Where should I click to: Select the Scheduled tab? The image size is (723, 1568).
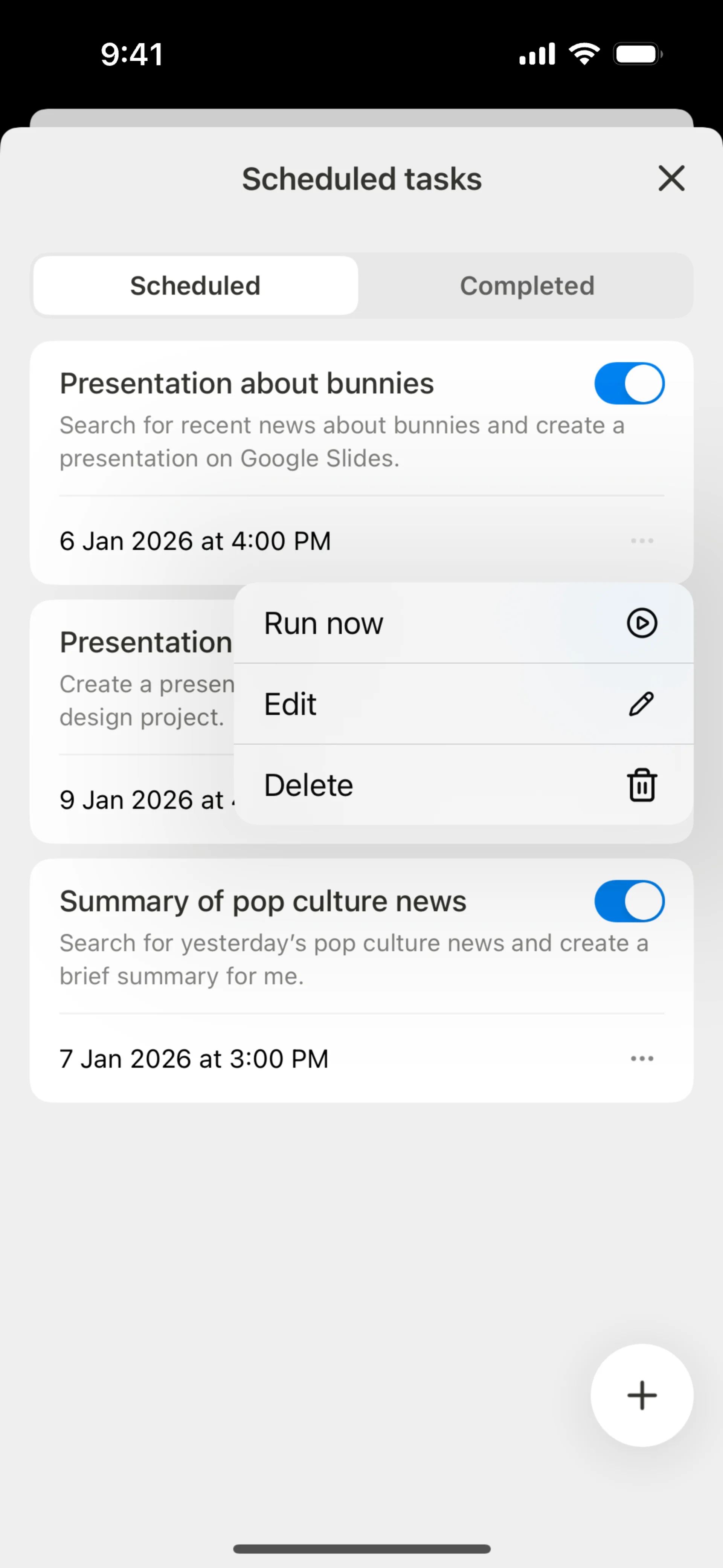click(195, 286)
